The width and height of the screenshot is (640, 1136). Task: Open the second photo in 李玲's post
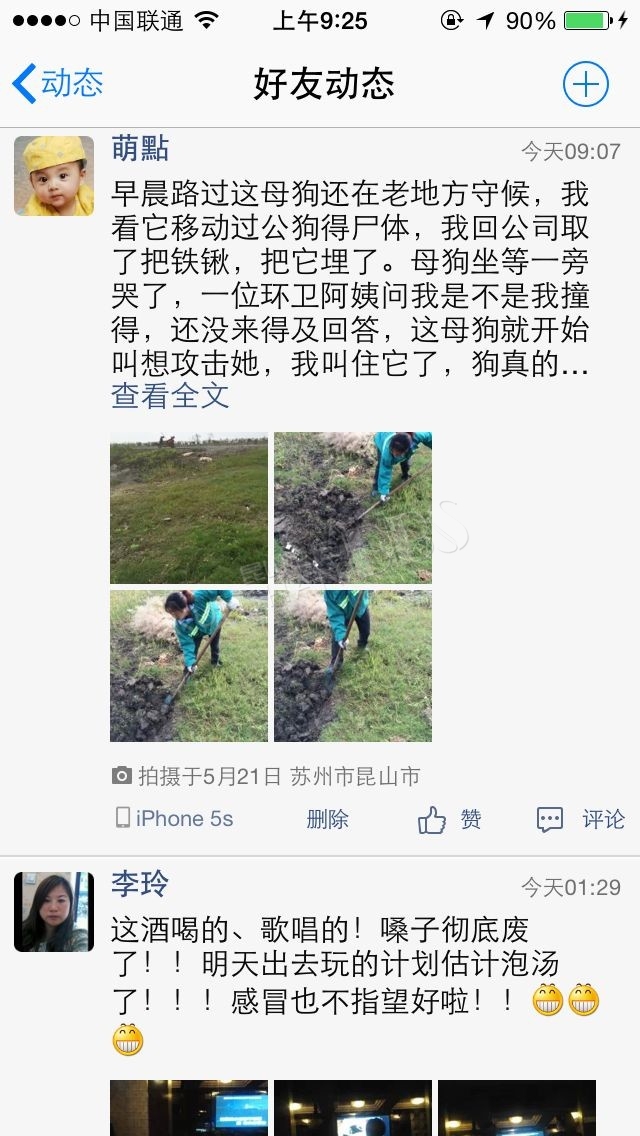pos(353,1108)
